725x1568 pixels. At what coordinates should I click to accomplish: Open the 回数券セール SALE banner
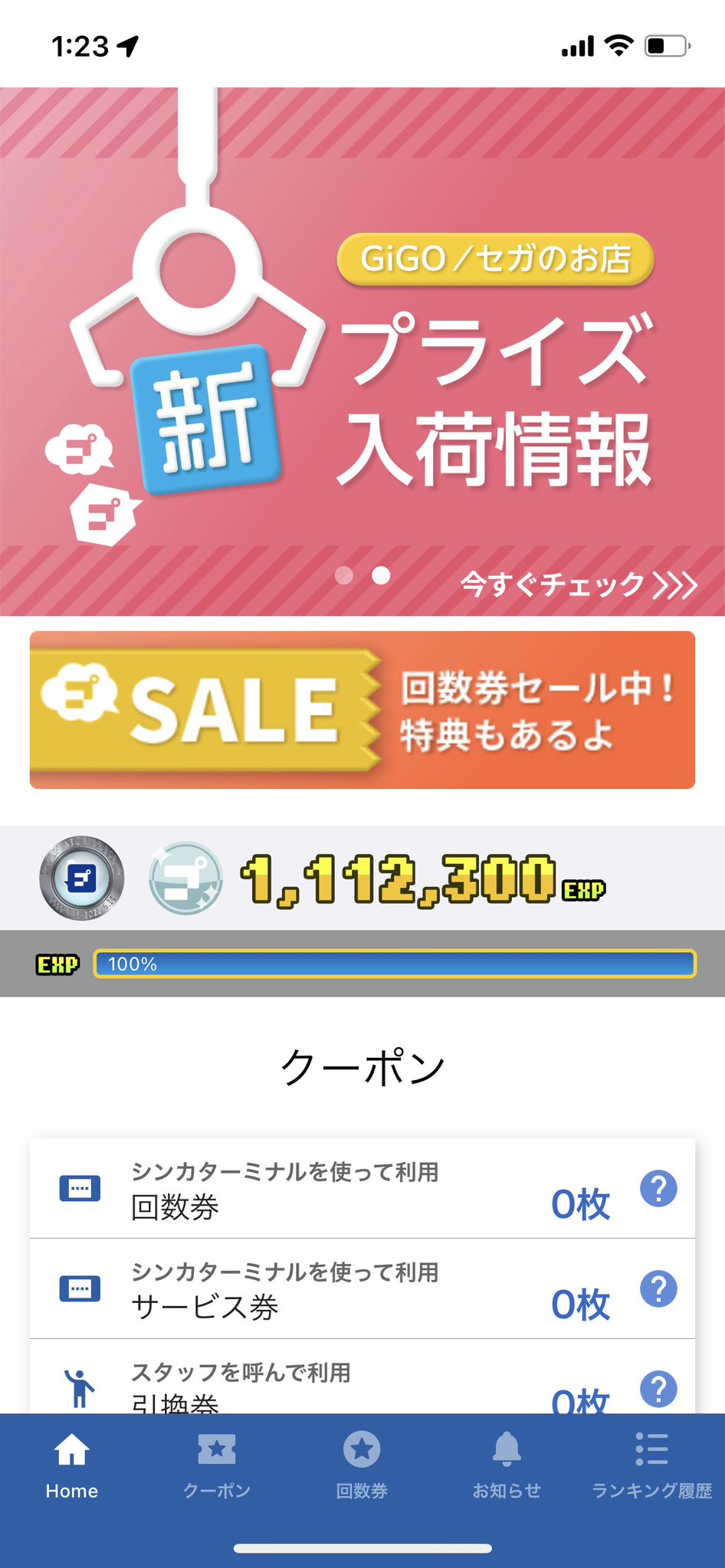coord(362,710)
